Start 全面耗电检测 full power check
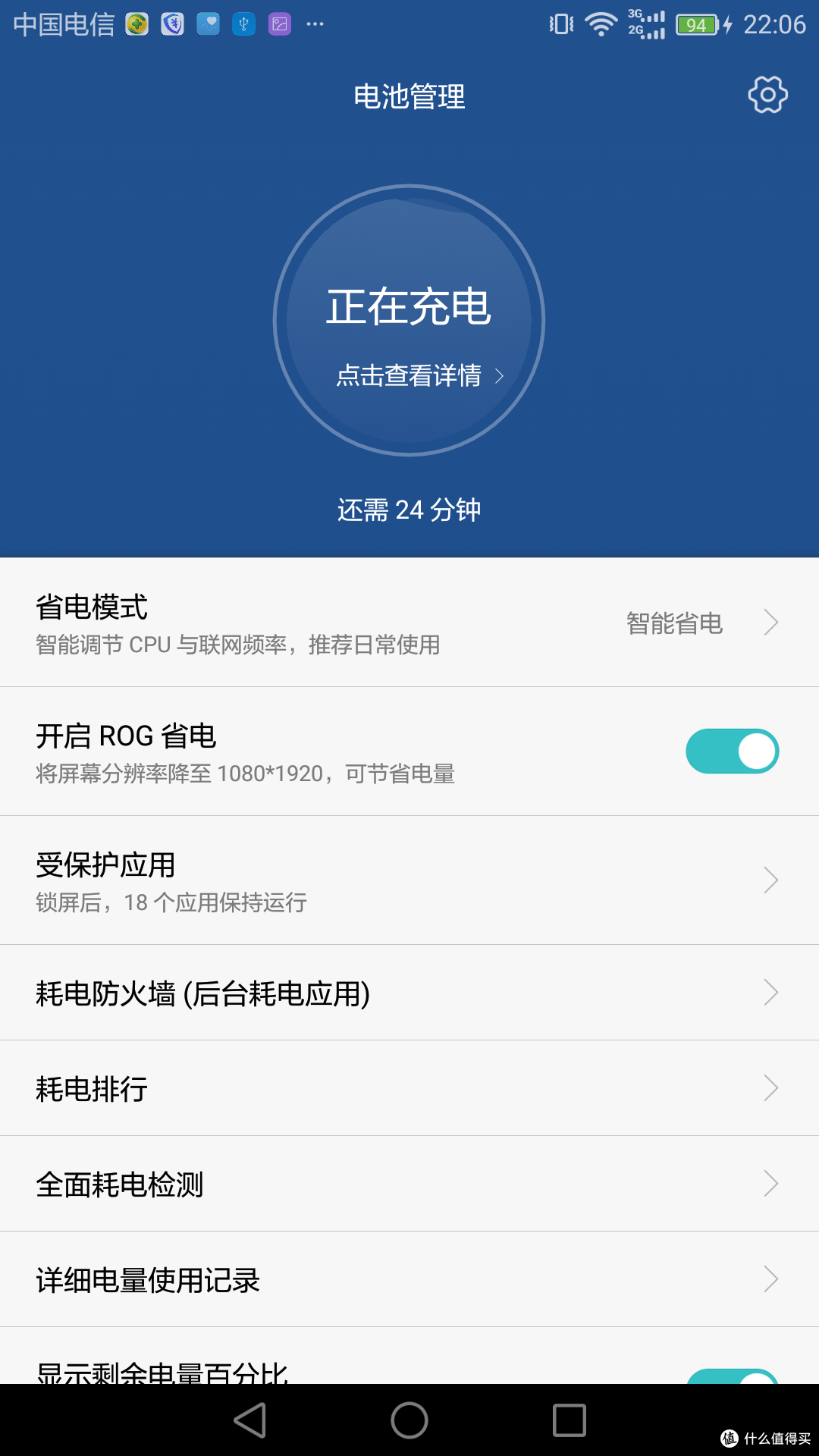Screen dimensions: 819x1456 coord(409,1184)
